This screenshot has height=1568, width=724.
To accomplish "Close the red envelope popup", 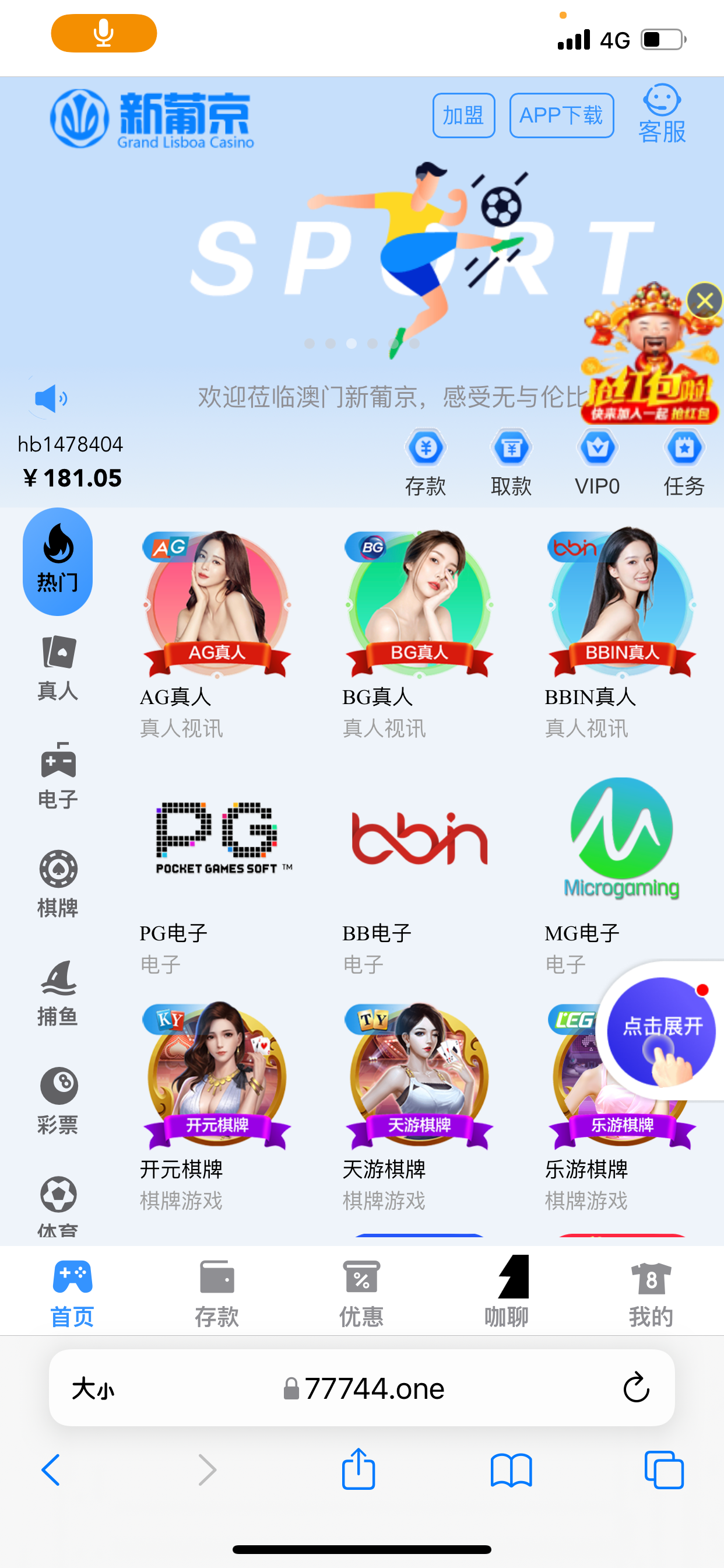I will (704, 300).
